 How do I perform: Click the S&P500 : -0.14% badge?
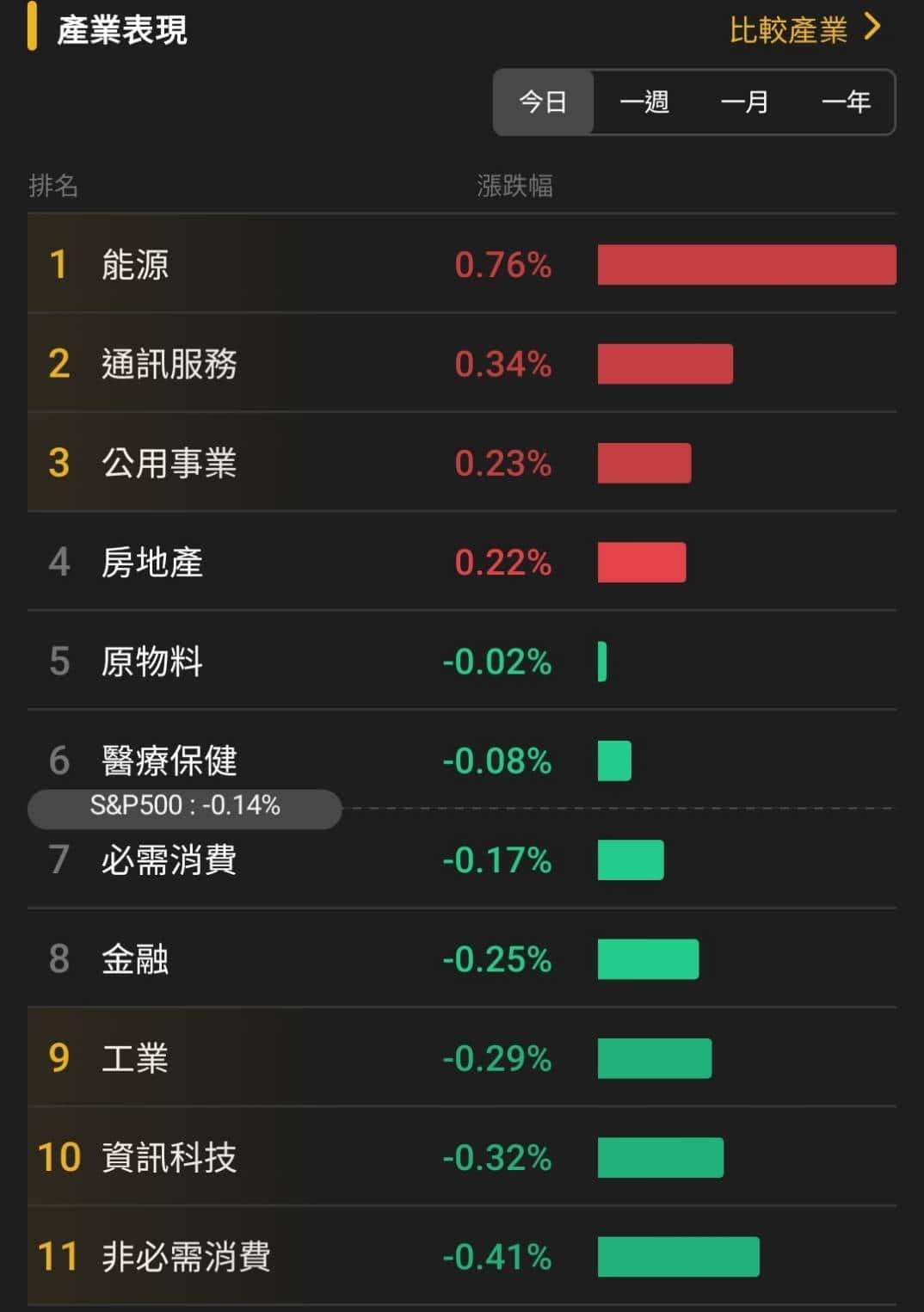[186, 807]
